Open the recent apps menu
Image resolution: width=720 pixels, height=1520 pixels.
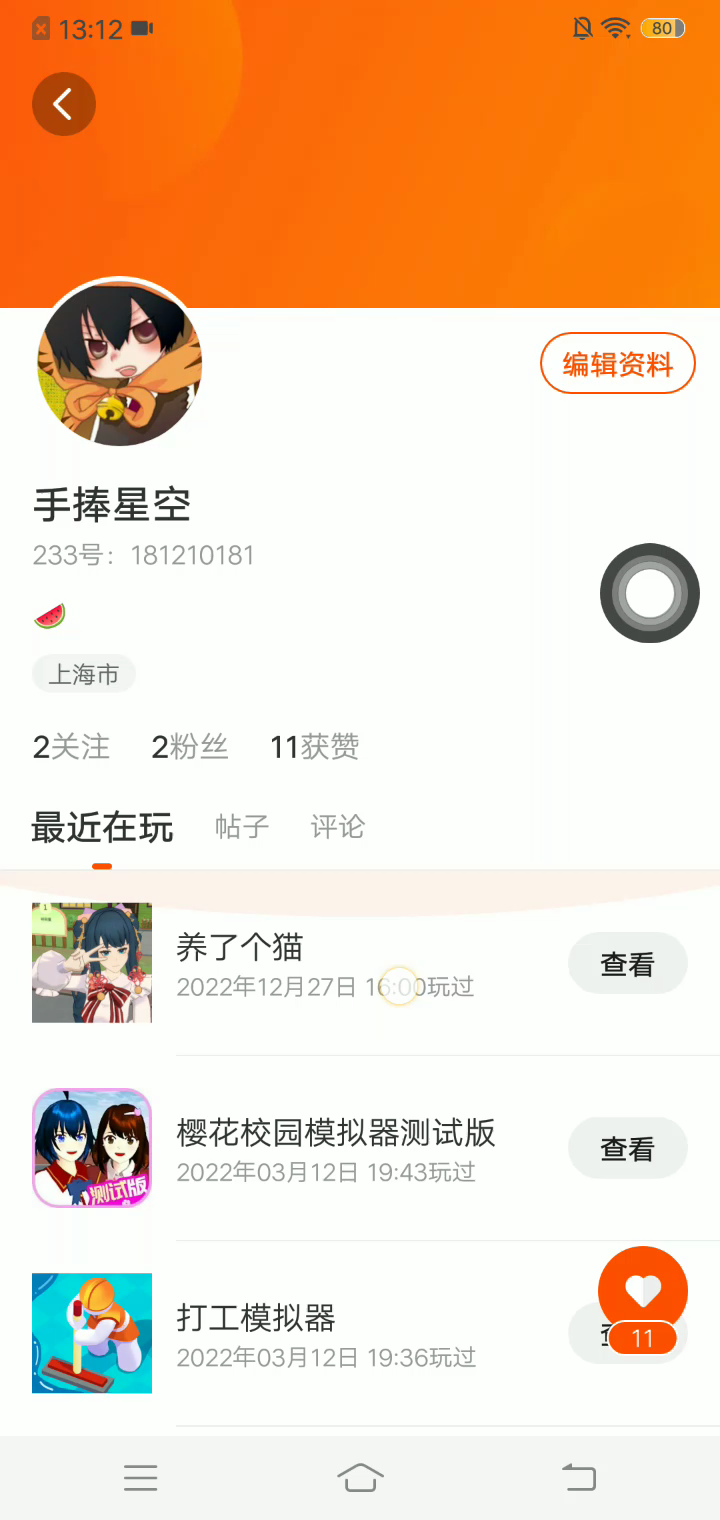click(141, 1477)
